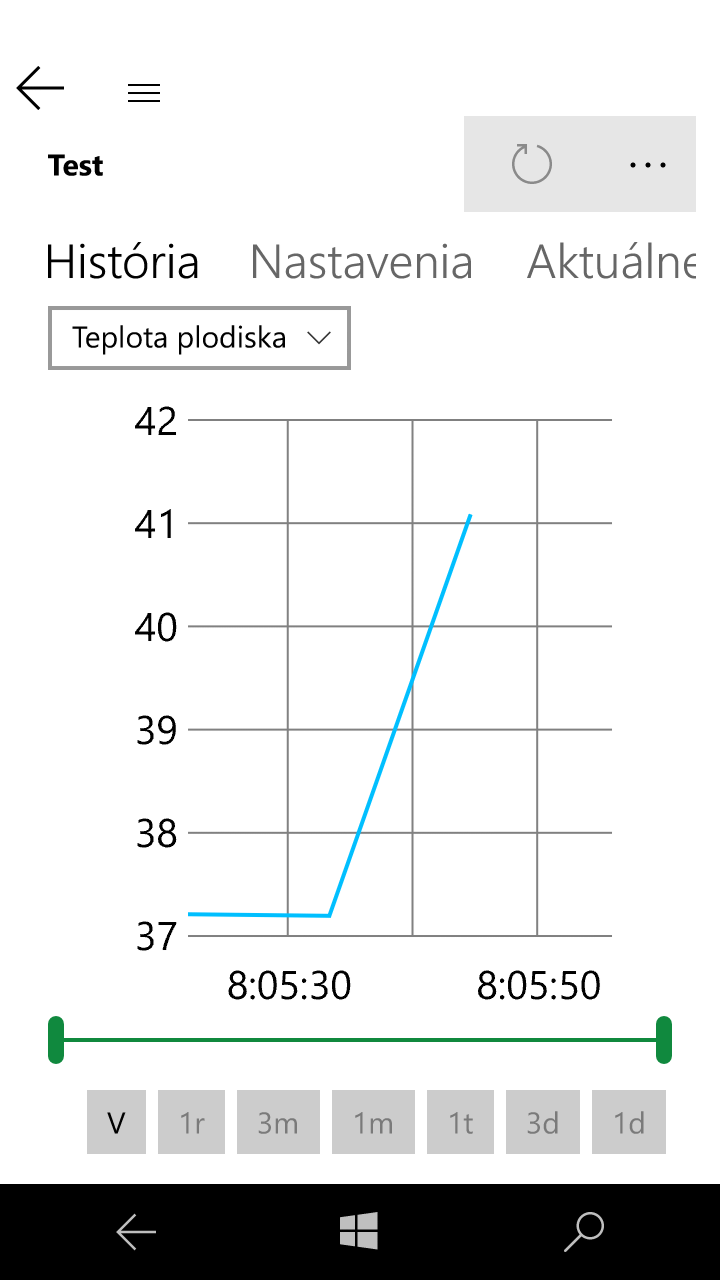Choose the 1m time range

373,1123
